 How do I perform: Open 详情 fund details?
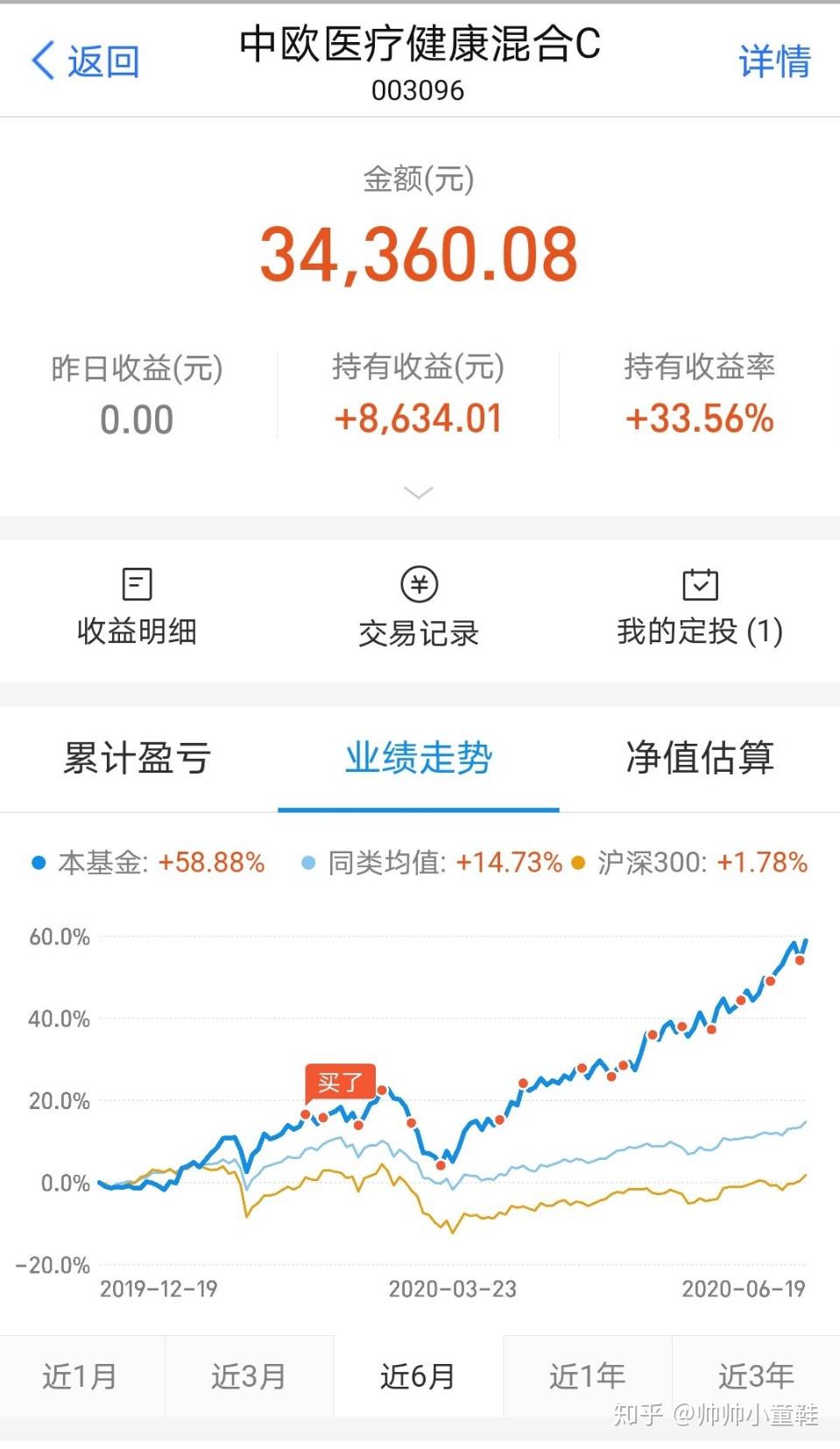point(773,61)
